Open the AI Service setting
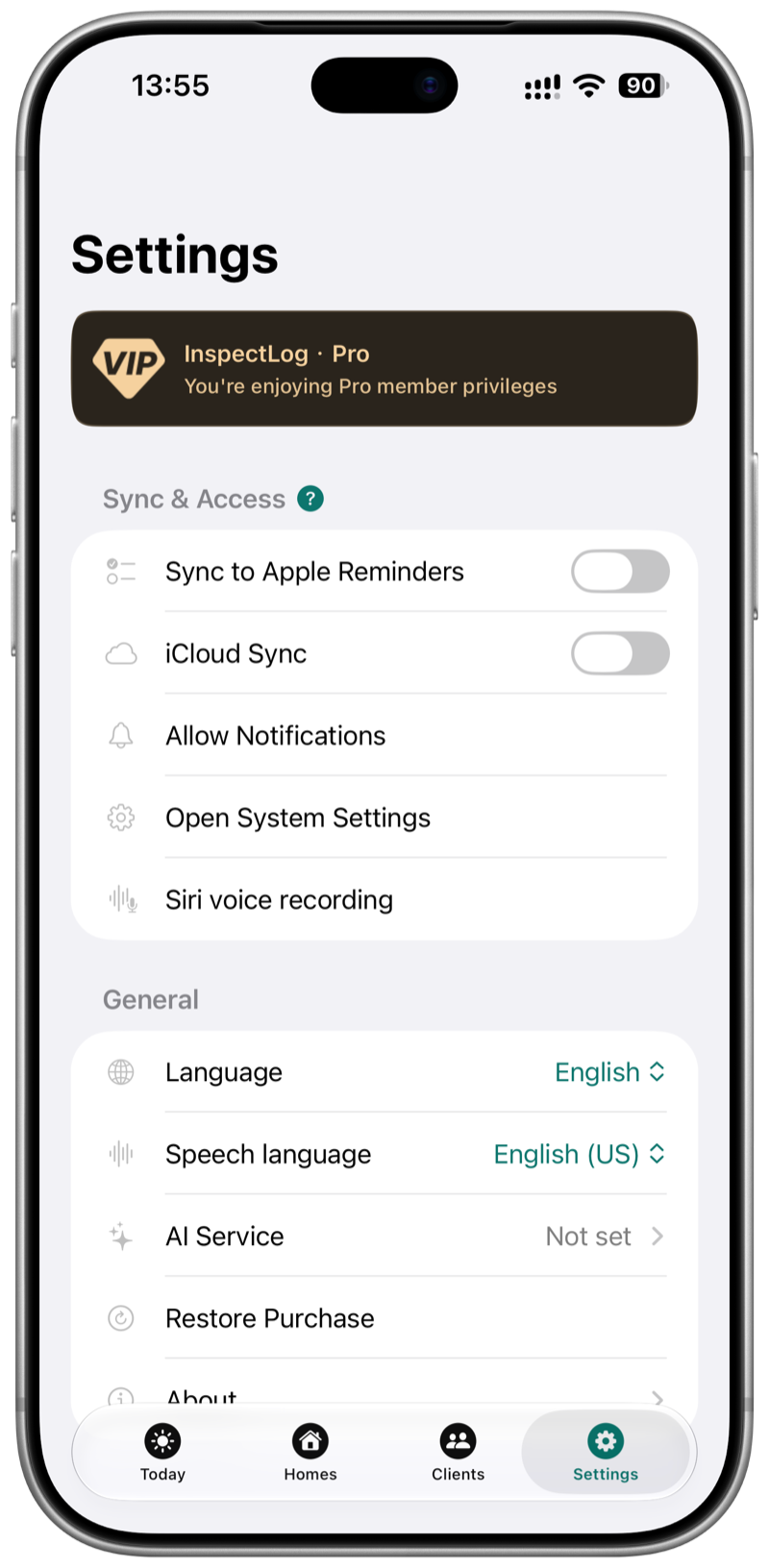Image resolution: width=769 pixels, height=1568 pixels. click(384, 1237)
